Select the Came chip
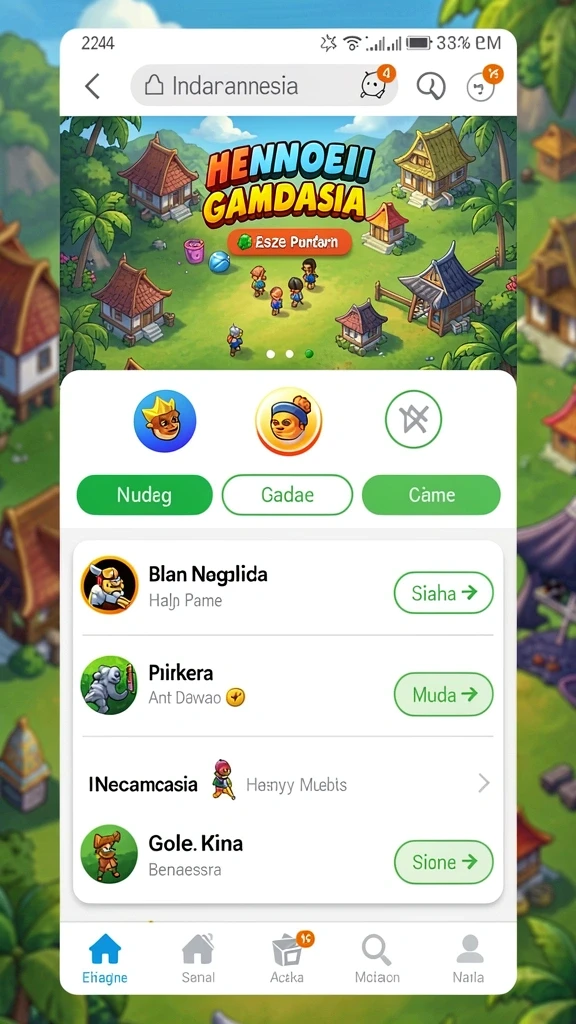This screenshot has width=576, height=1024. point(431,495)
